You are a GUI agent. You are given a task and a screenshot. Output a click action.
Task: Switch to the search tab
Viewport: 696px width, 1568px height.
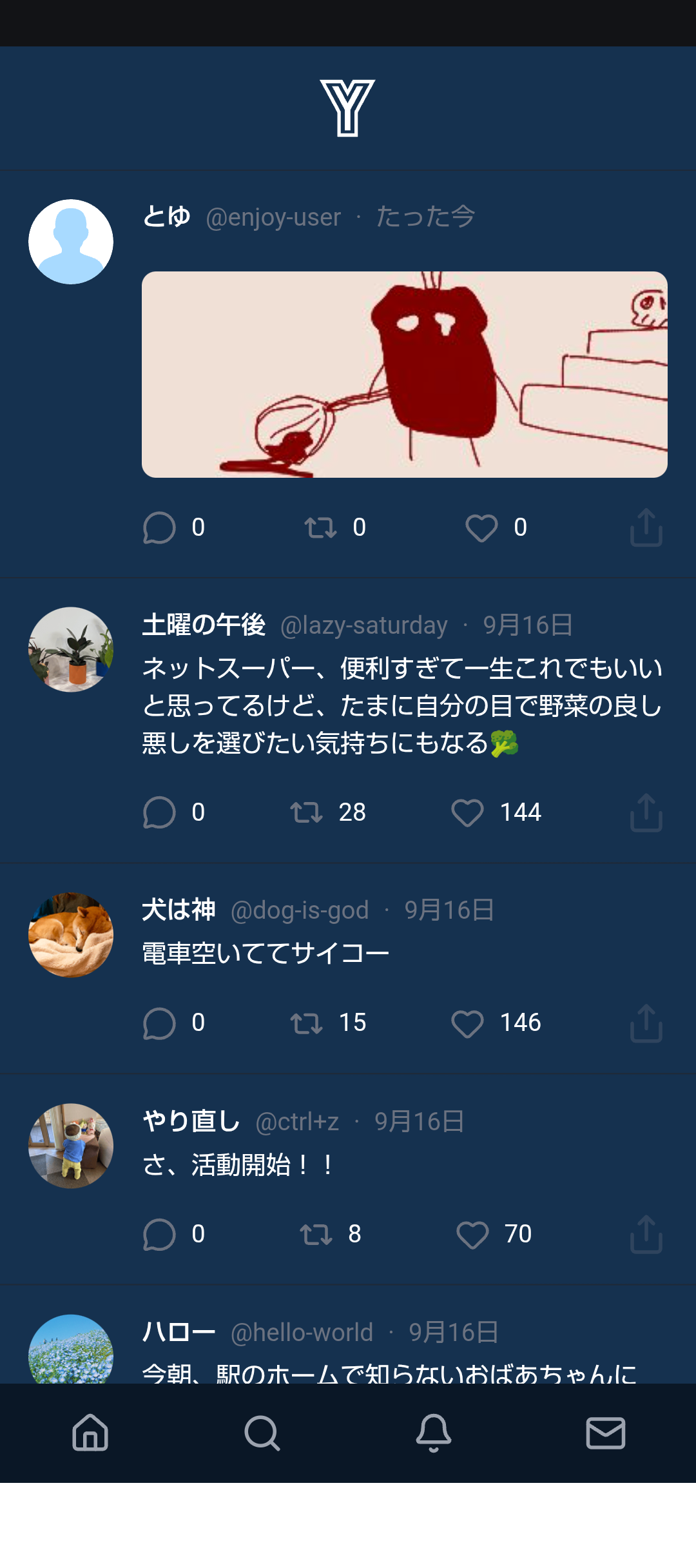(x=262, y=1433)
